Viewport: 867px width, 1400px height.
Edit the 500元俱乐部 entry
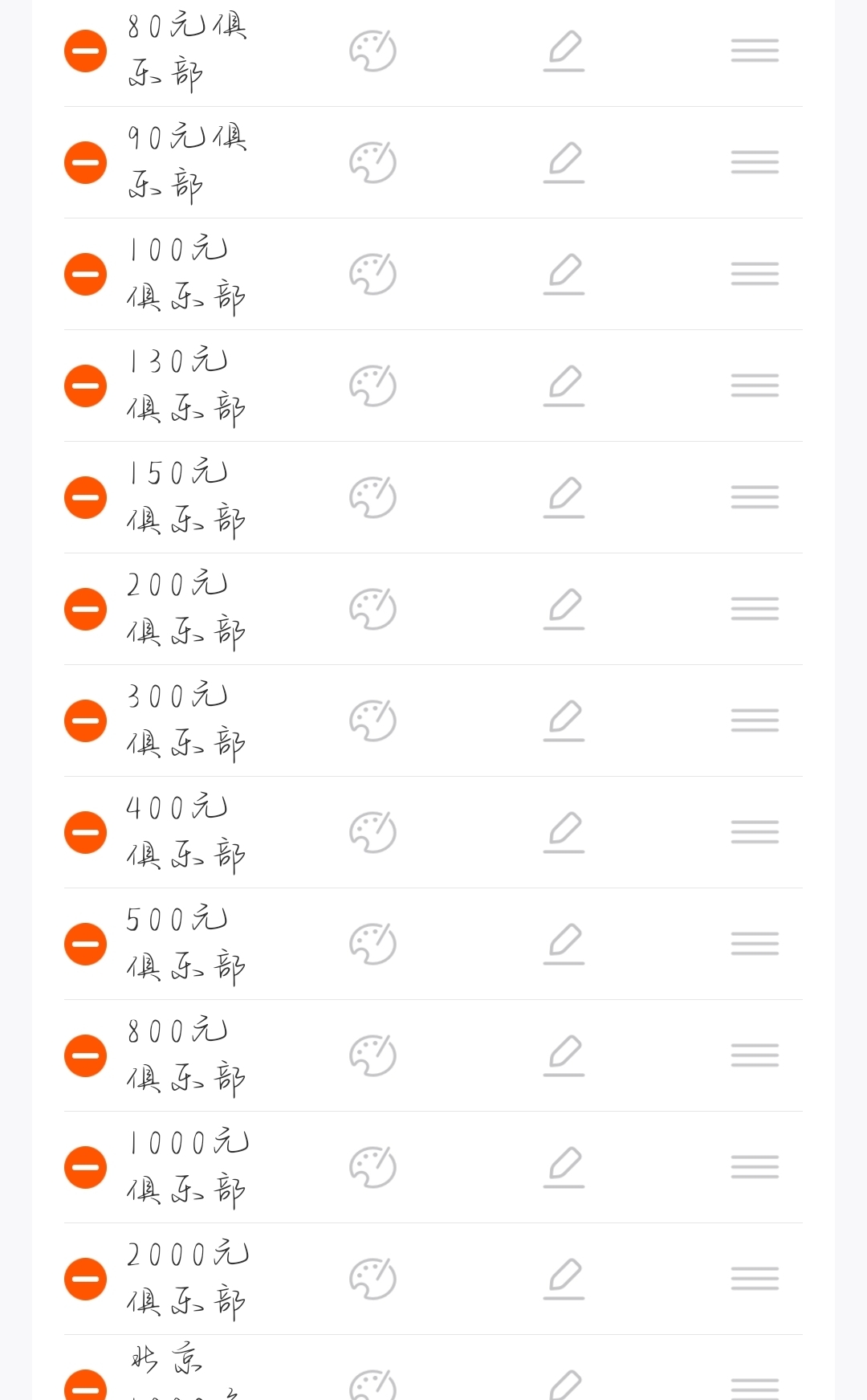click(x=564, y=944)
